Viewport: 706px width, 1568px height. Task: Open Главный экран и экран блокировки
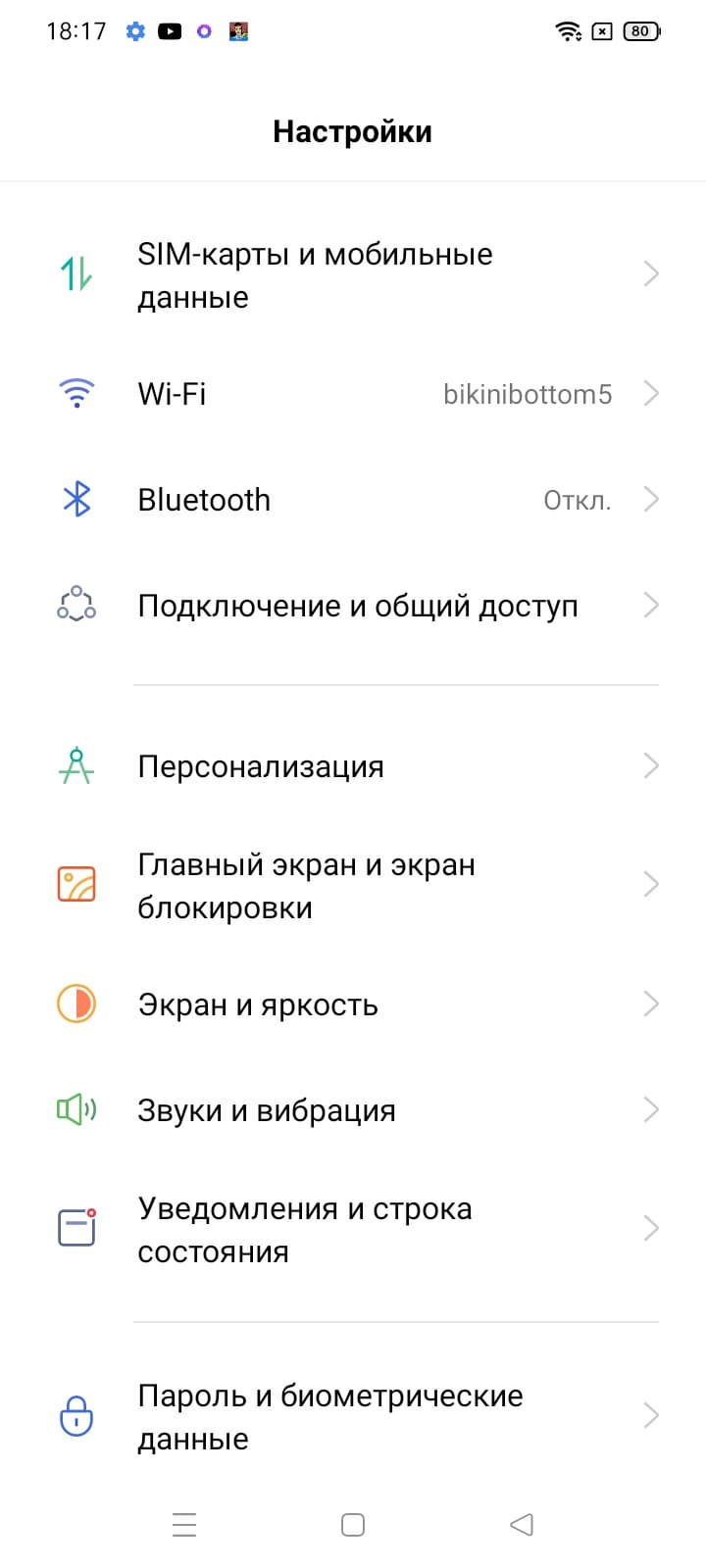(353, 886)
